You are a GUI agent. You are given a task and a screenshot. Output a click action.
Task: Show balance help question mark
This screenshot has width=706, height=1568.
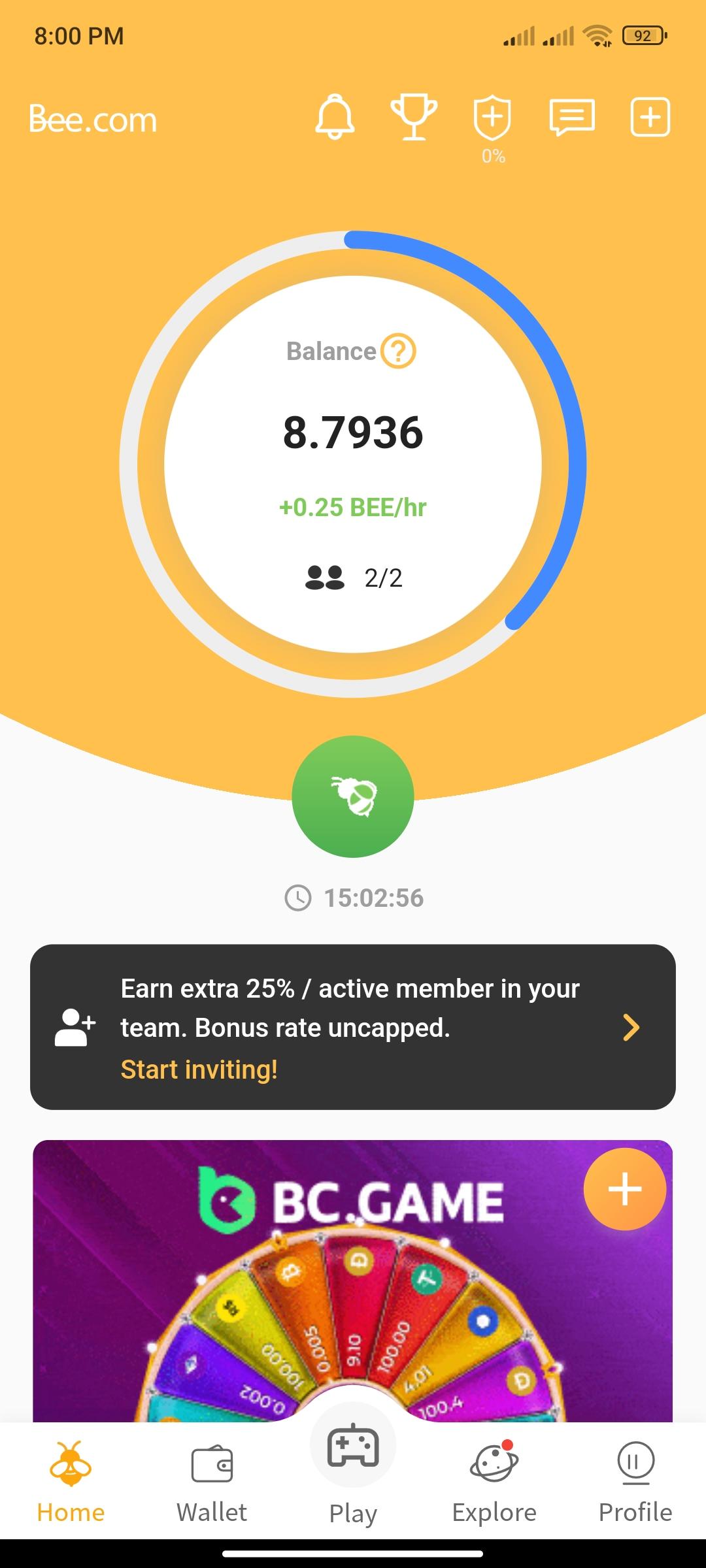pos(398,351)
